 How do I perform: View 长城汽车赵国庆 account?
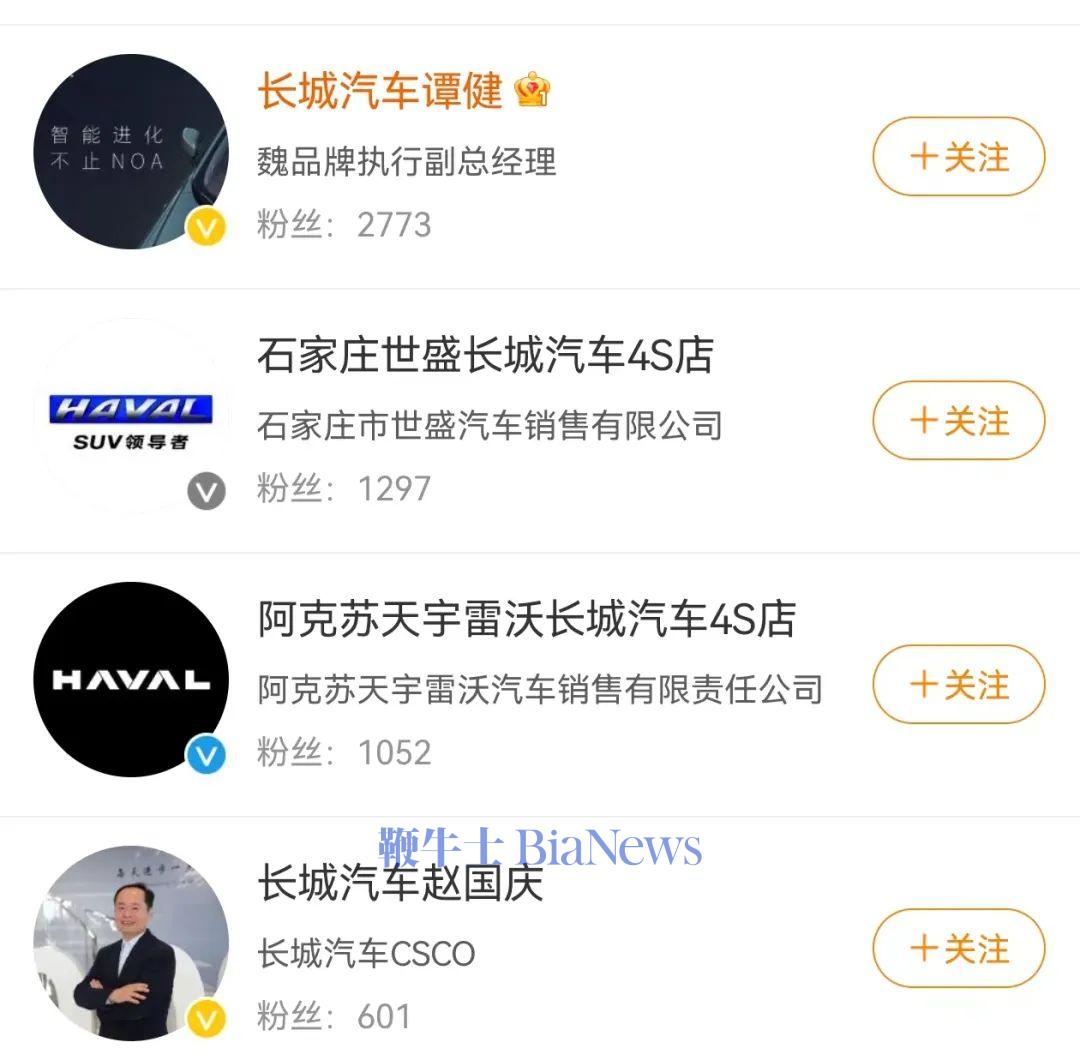(400, 884)
